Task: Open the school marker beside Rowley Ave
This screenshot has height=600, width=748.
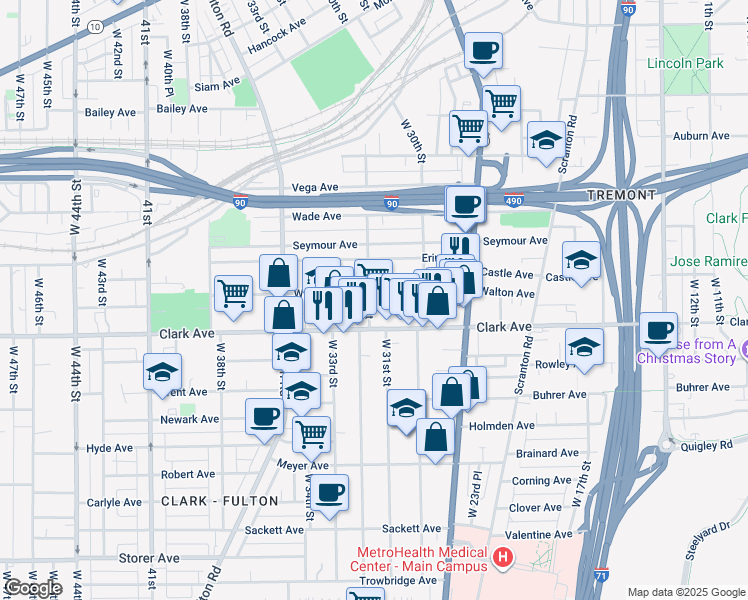Action: click(584, 347)
